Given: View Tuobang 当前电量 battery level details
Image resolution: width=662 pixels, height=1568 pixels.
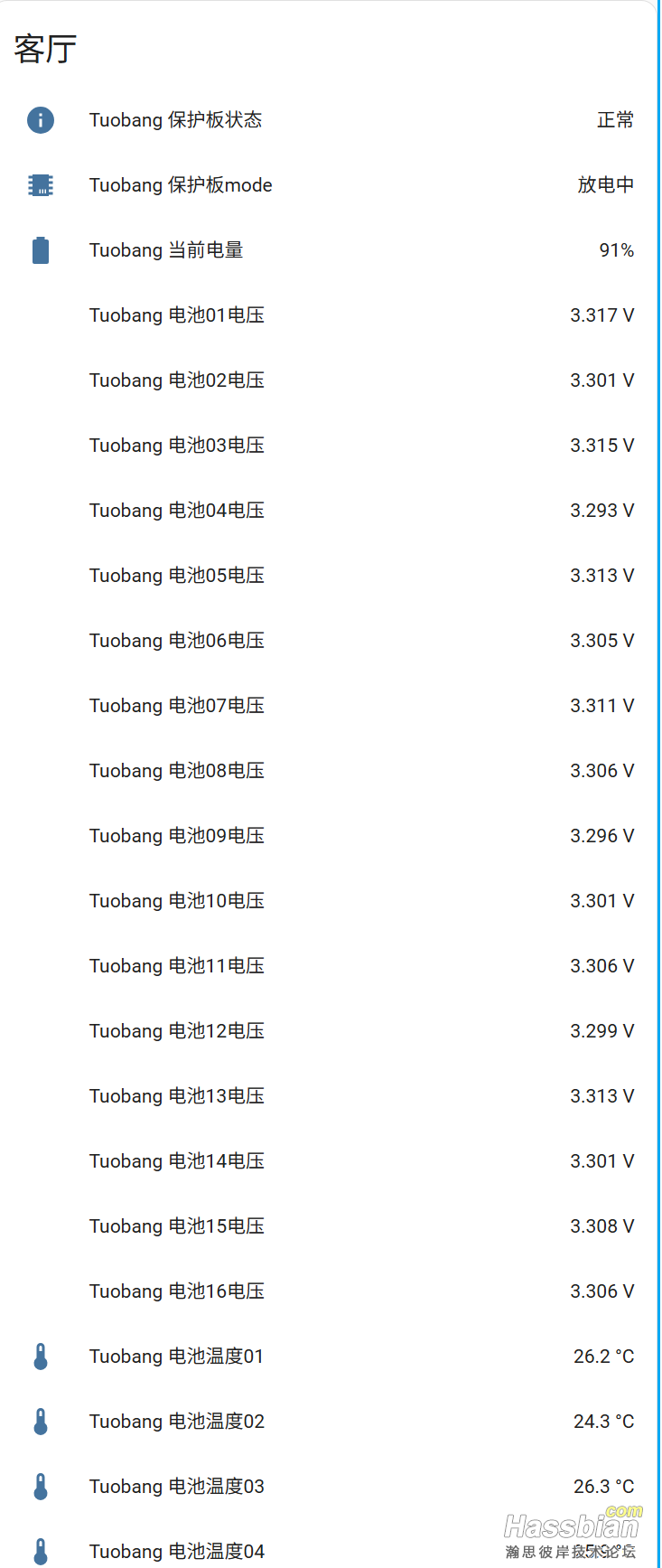Looking at the screenshot, I should tap(166, 250).
